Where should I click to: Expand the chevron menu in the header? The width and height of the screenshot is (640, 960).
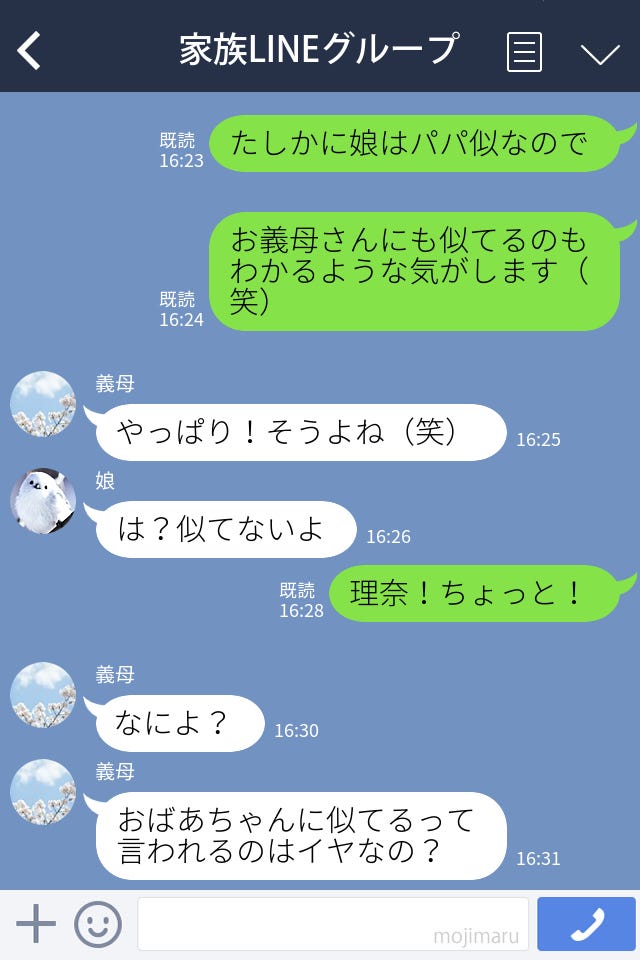[x=600, y=53]
